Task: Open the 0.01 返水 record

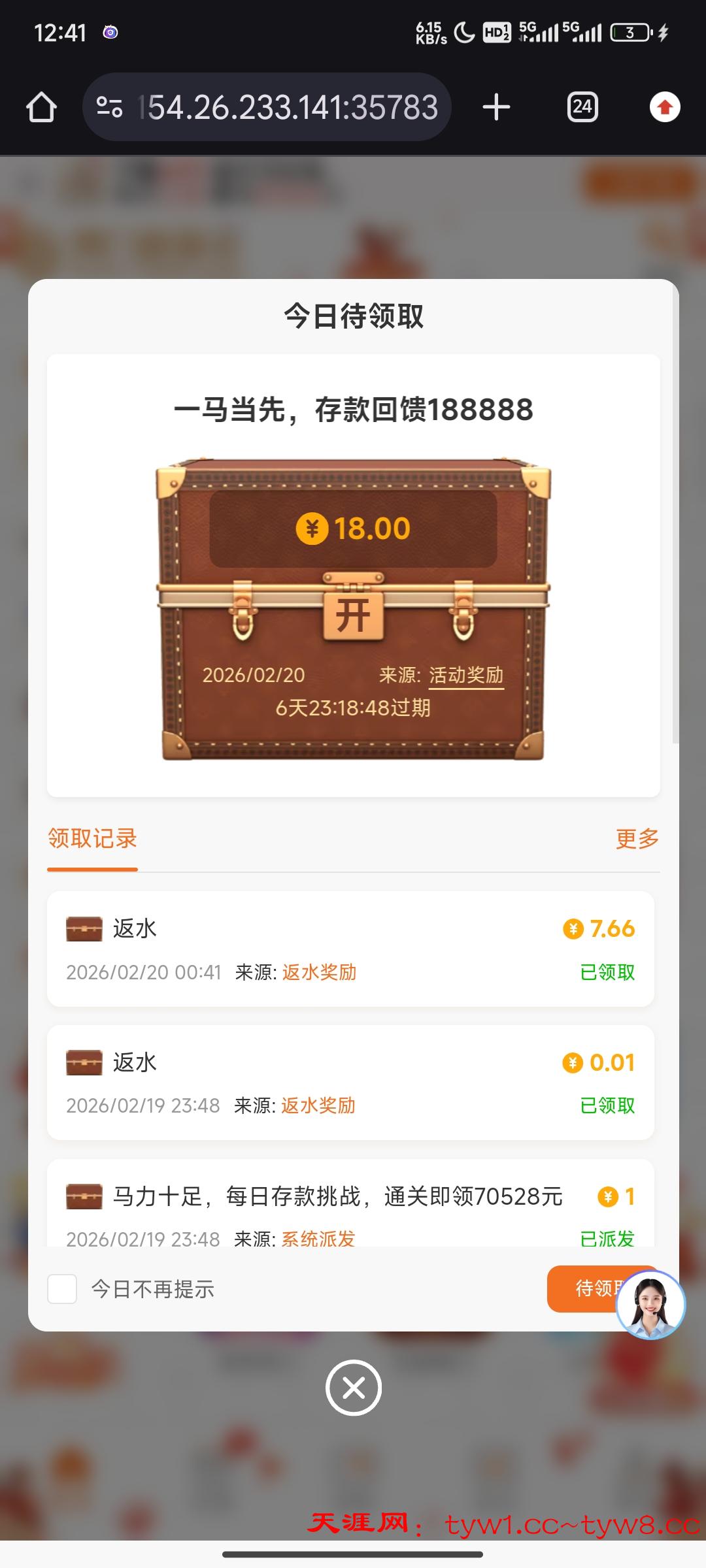Action: (350, 1083)
